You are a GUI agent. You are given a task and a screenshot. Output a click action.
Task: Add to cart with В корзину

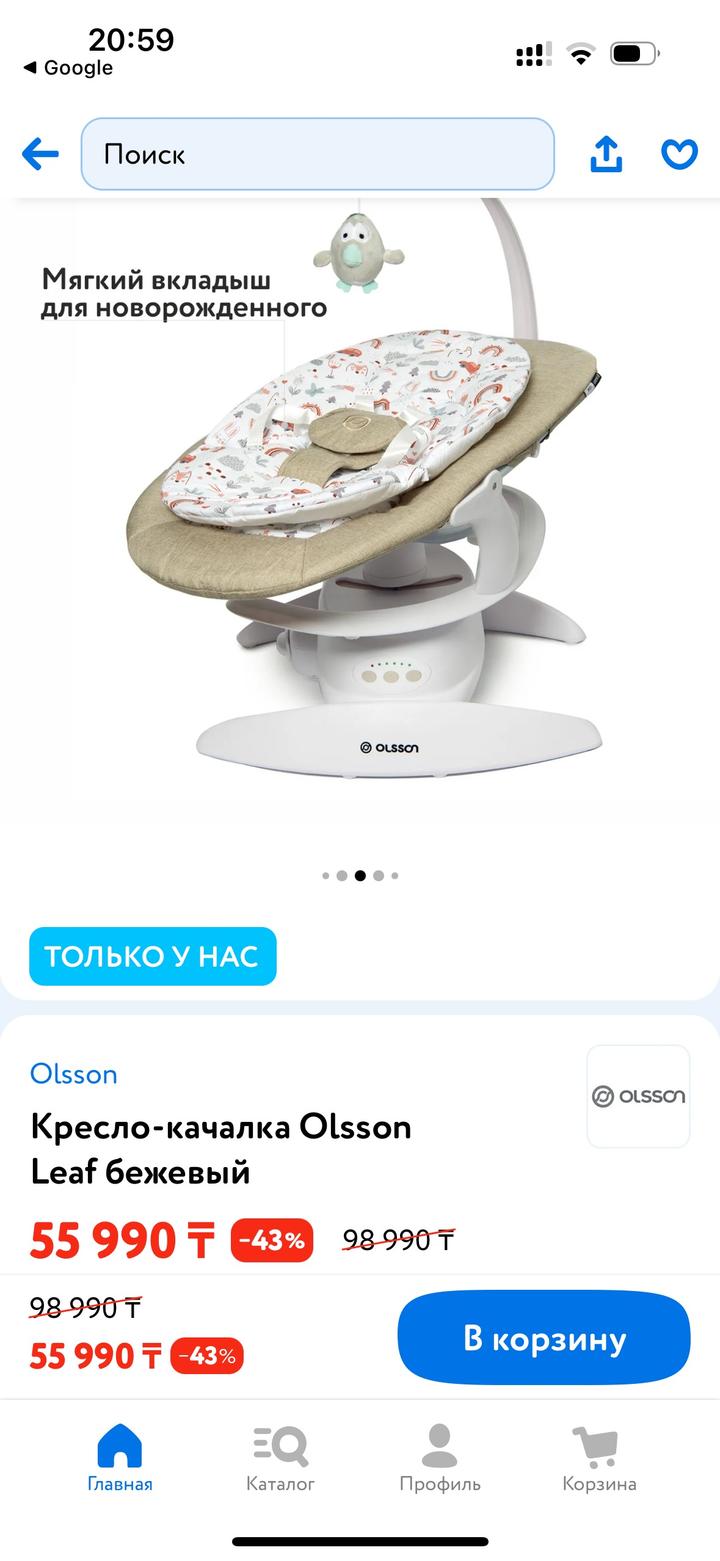tap(544, 1338)
